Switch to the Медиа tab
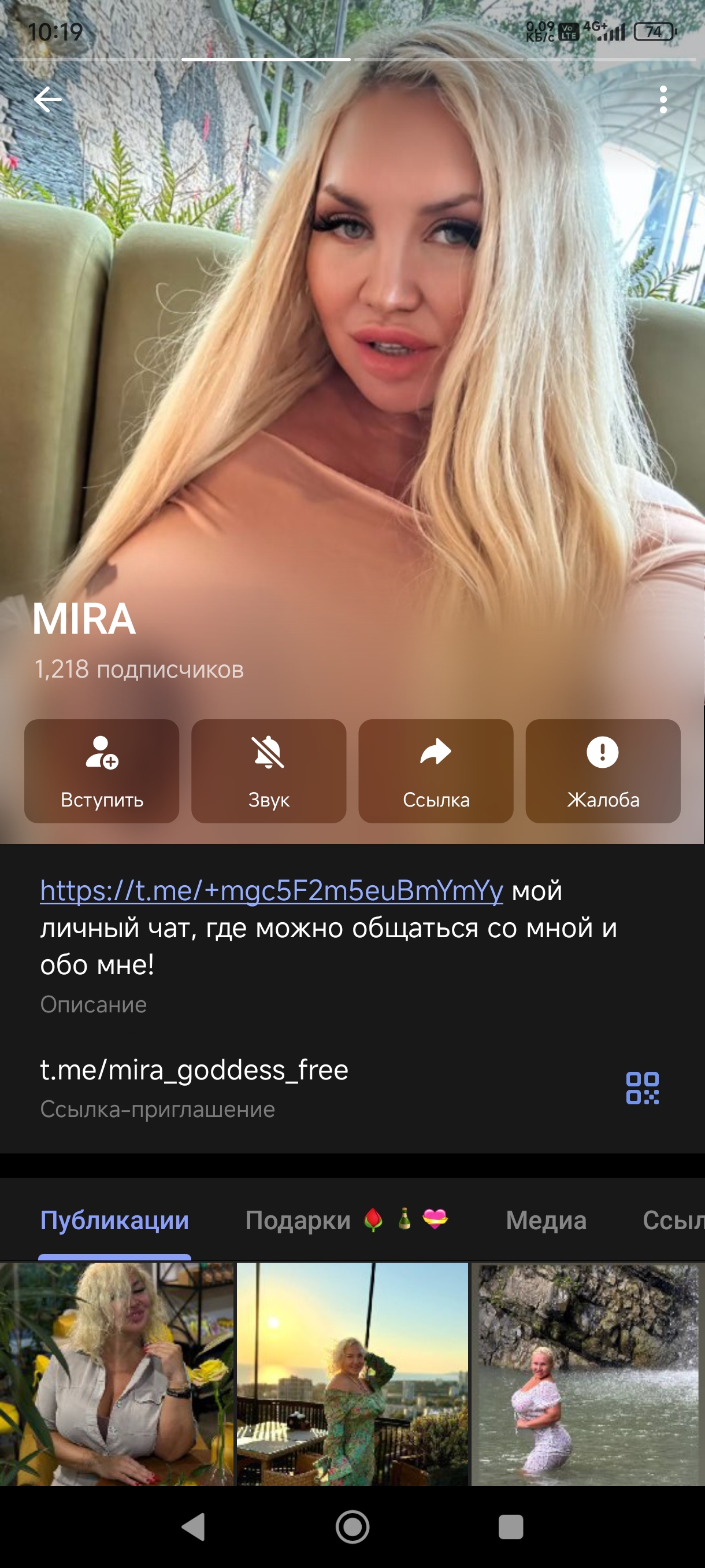This screenshot has height=1568, width=705. pyautogui.click(x=546, y=1220)
